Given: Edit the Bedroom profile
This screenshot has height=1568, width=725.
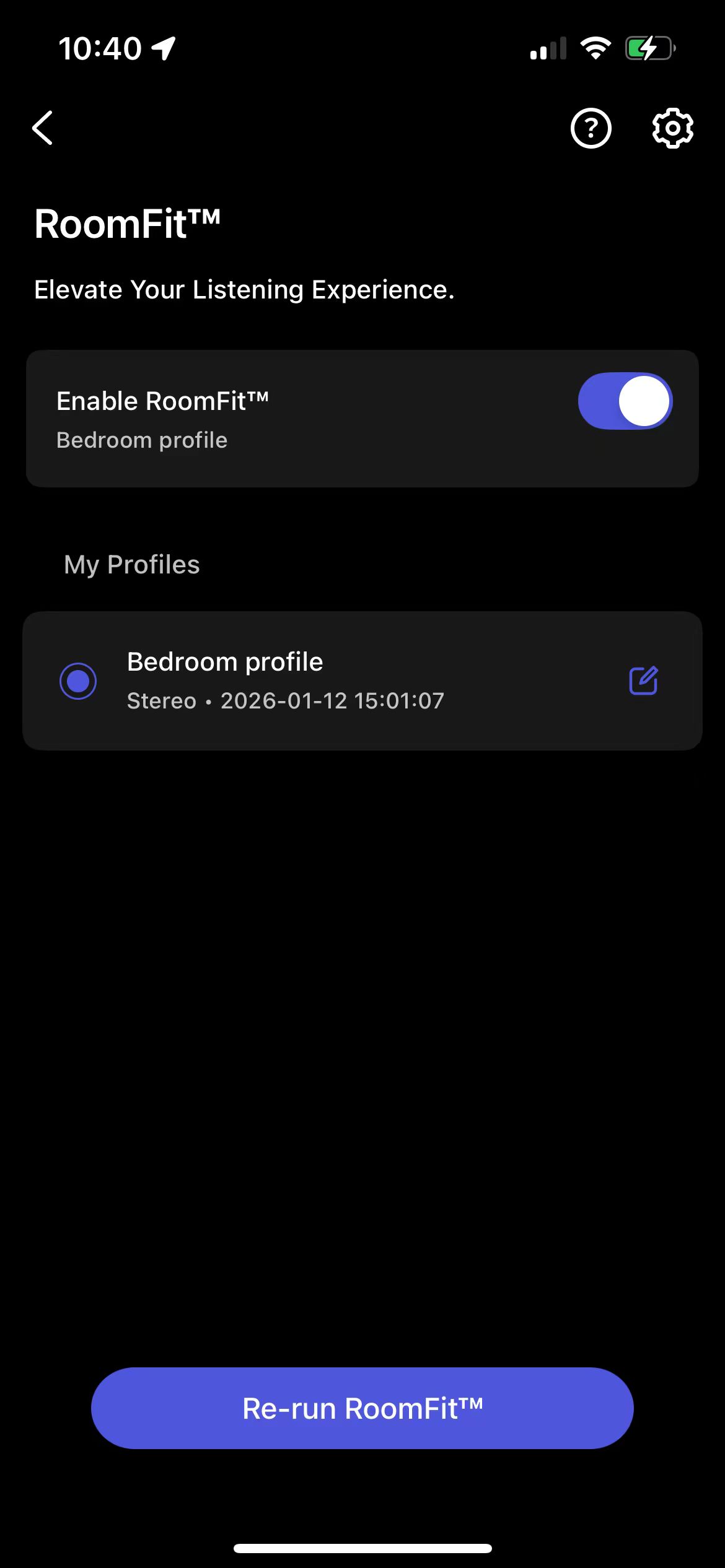Looking at the screenshot, I should click(643, 681).
